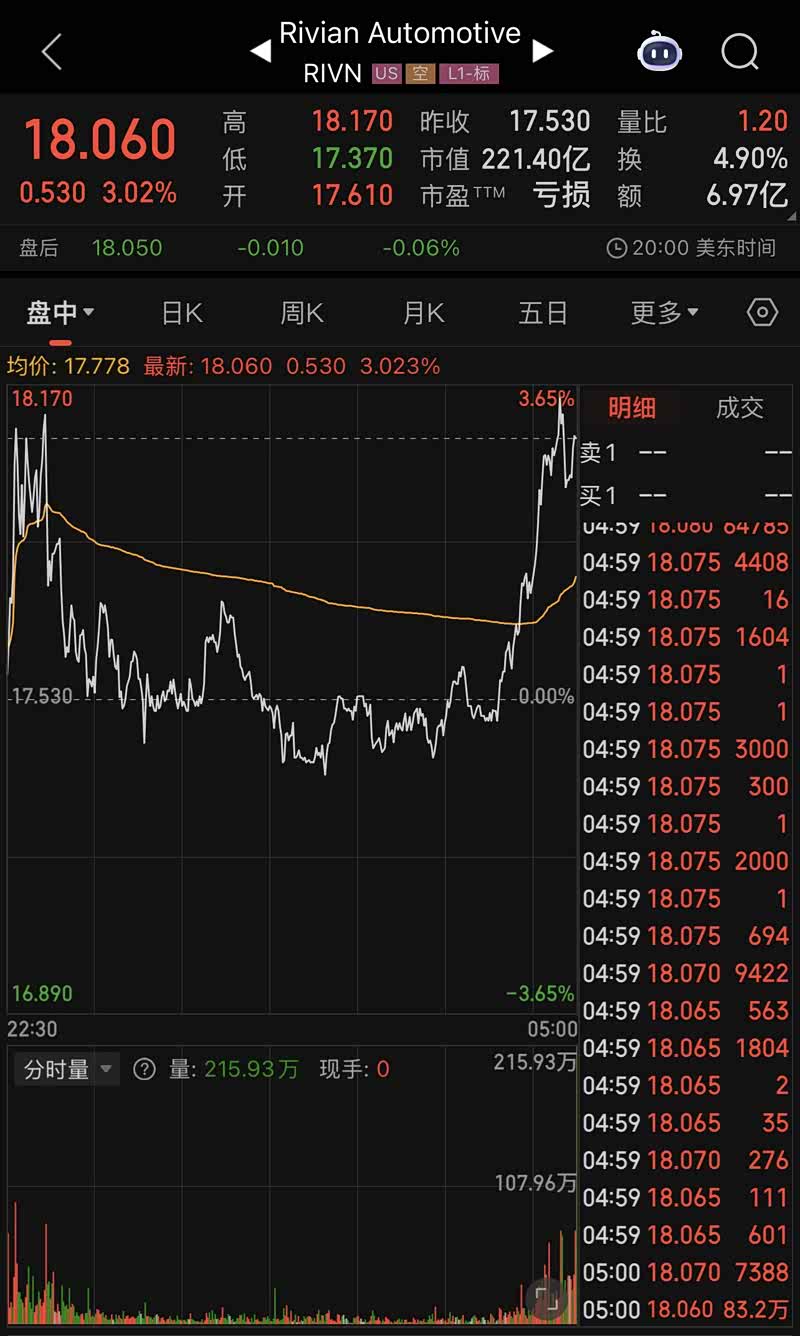Switch to the previous stock with left triangle
The height and width of the screenshot is (1336, 800).
point(260,51)
